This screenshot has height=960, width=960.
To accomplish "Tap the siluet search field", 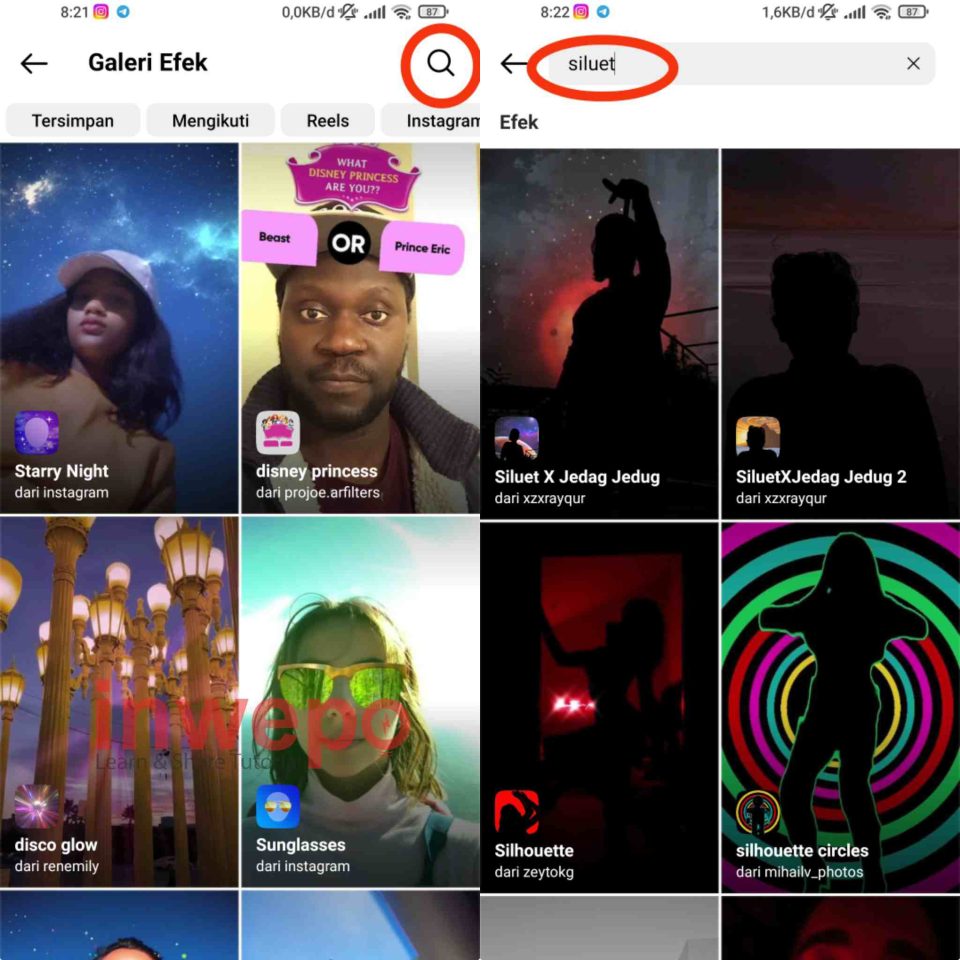I will 720,64.
